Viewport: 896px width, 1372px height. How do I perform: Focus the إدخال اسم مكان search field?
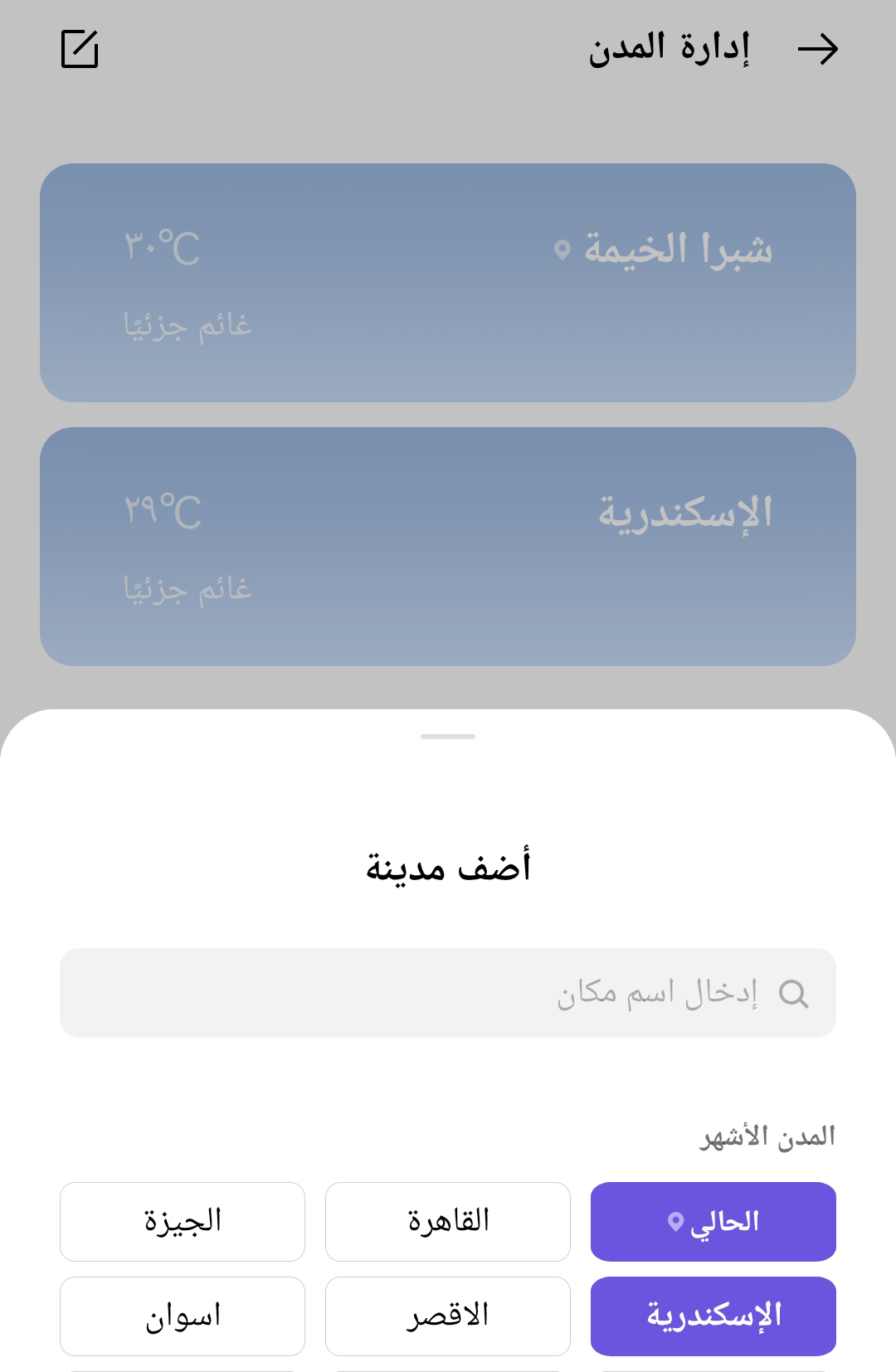coord(448,992)
